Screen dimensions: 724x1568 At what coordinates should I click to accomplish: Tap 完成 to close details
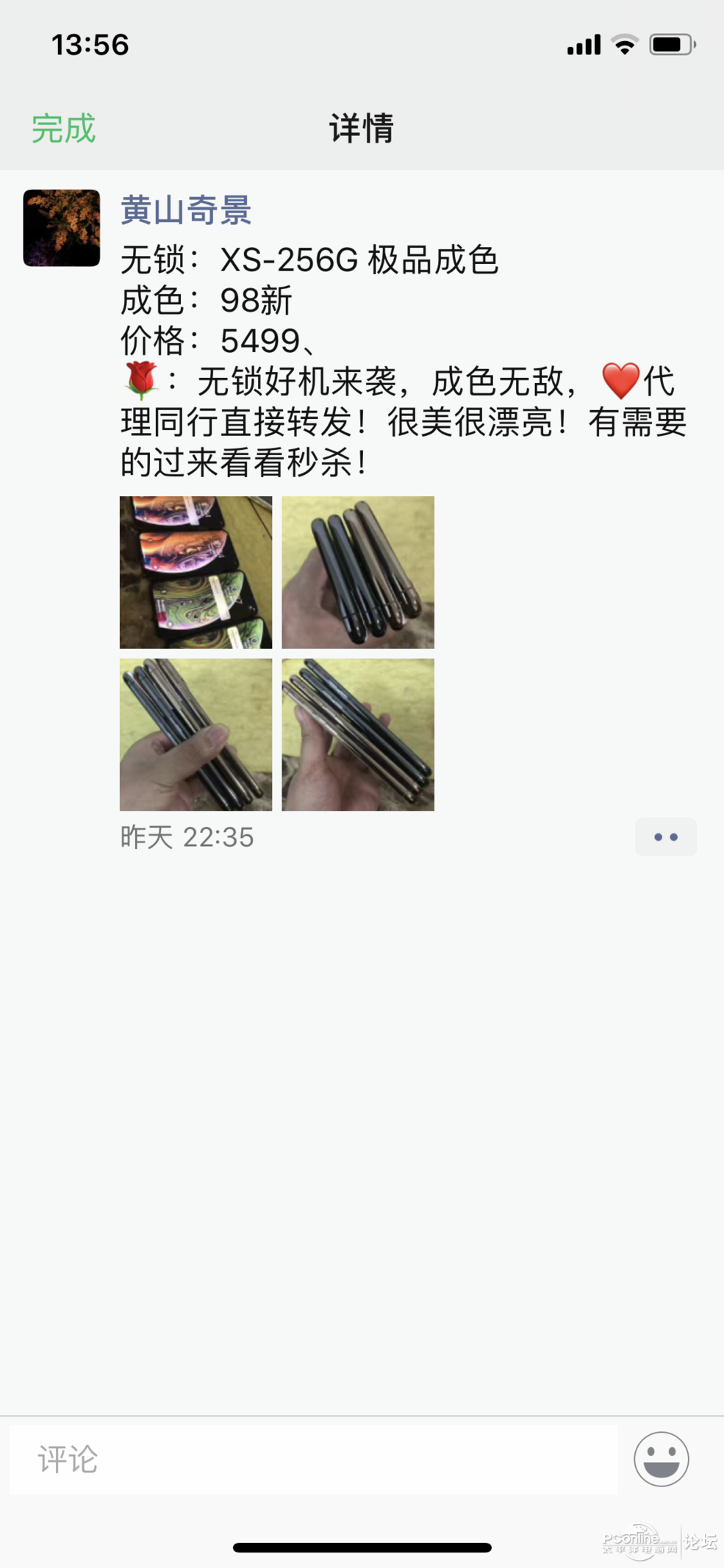pos(63,129)
